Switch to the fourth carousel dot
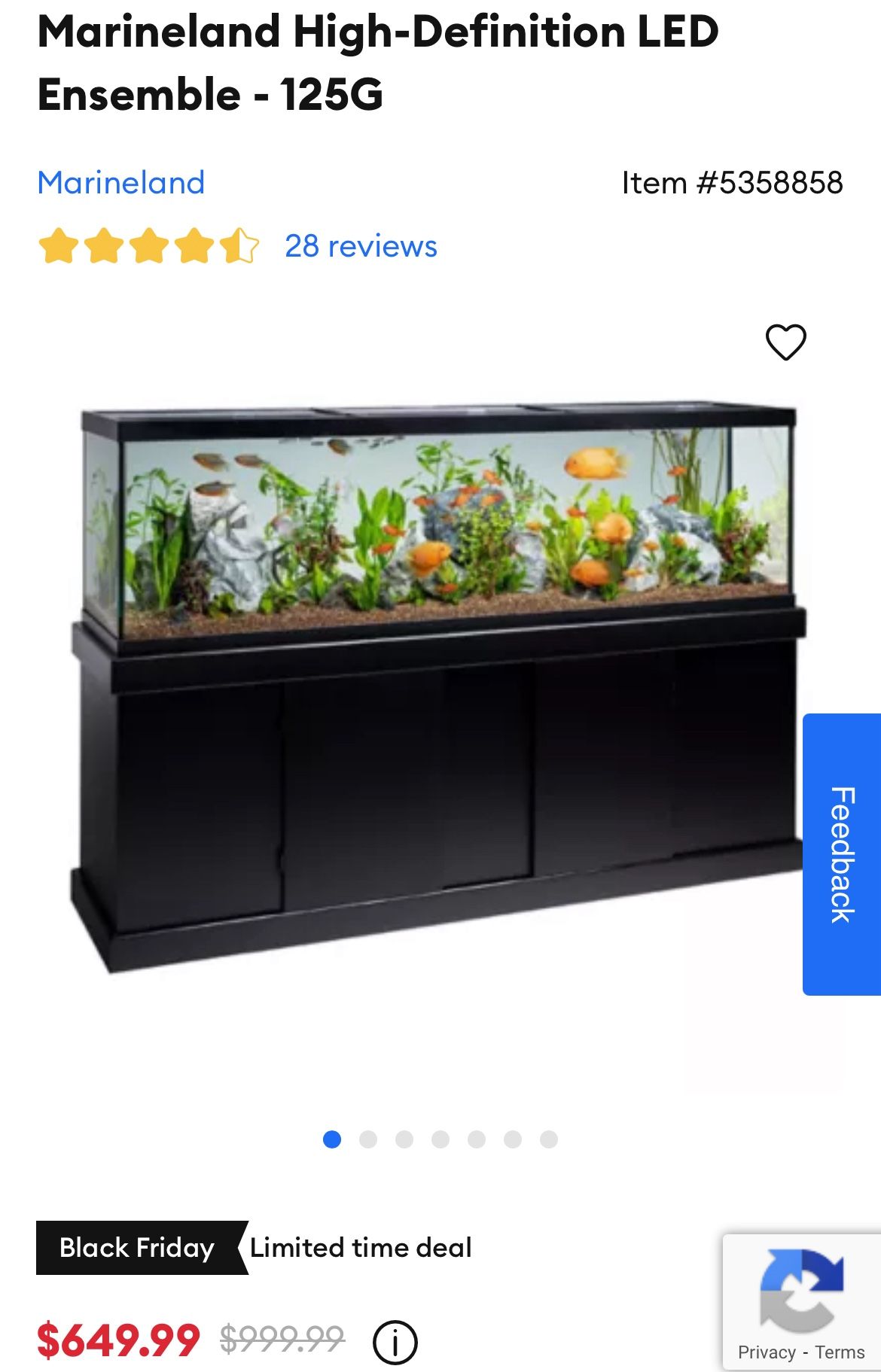This screenshot has width=881, height=1372. point(438,1139)
